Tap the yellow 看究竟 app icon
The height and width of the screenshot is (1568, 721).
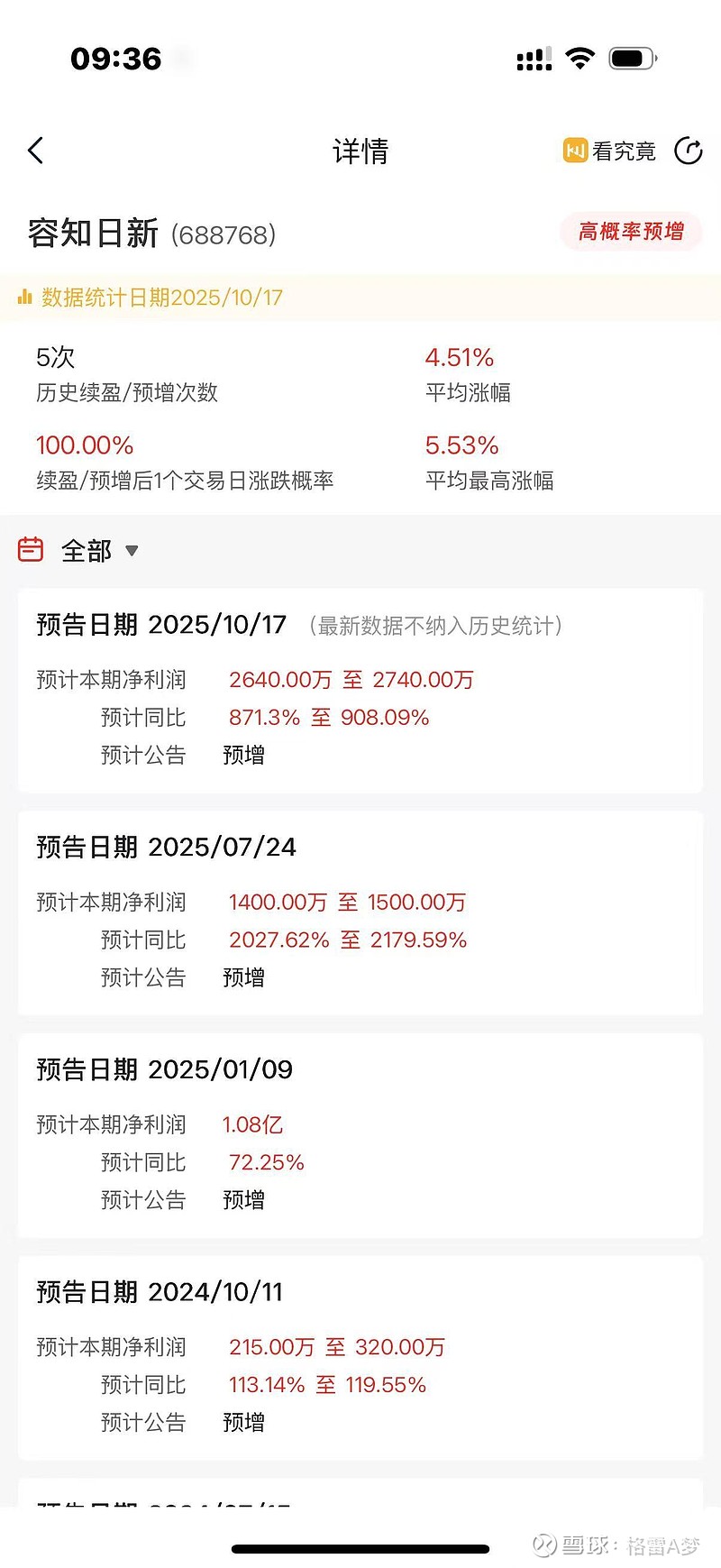coord(576,150)
